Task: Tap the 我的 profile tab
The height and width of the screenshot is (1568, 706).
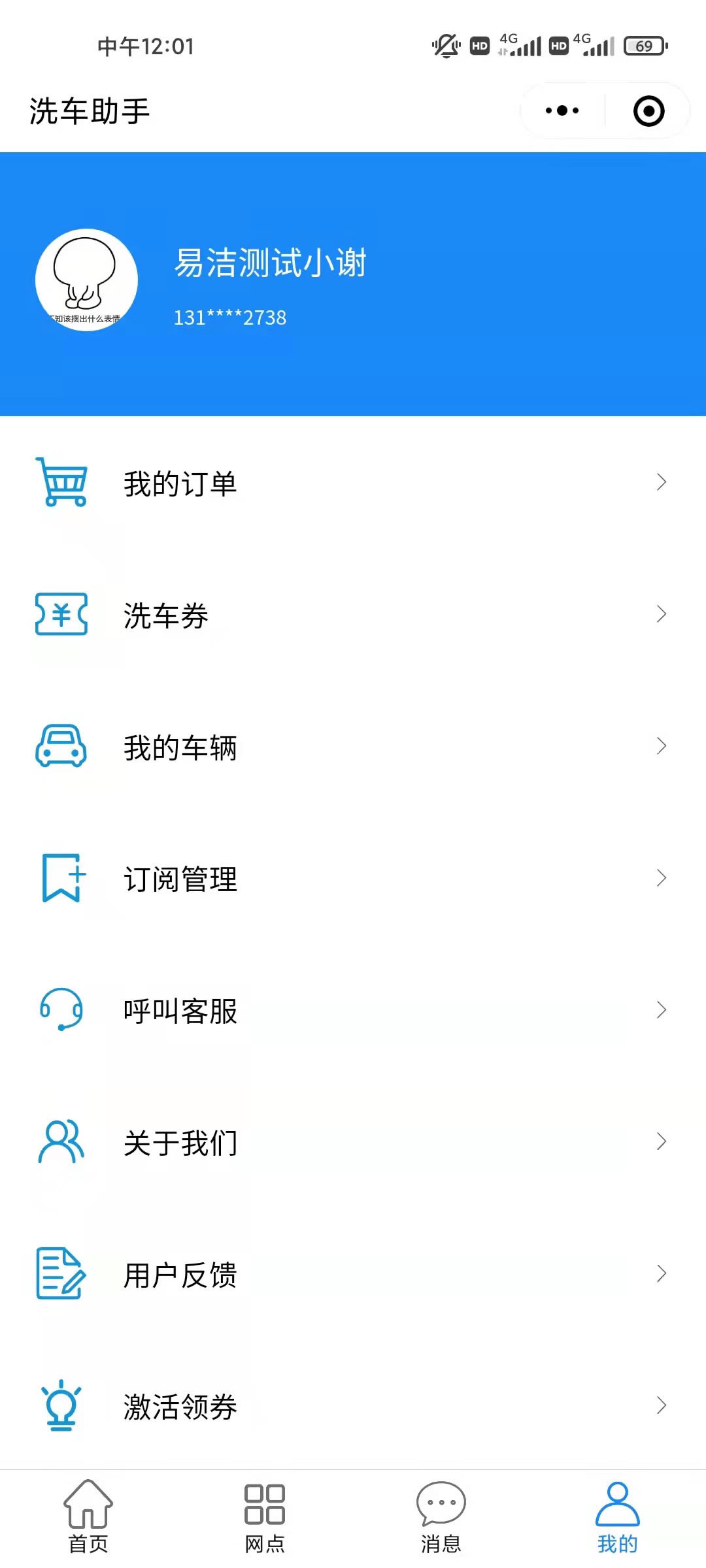Action: click(617, 1517)
